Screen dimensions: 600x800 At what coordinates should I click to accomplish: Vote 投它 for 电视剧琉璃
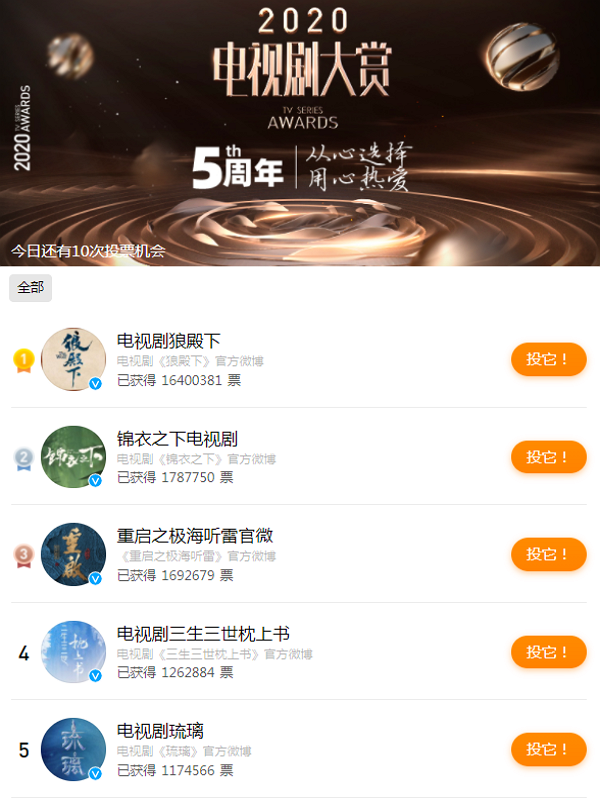[548, 749]
